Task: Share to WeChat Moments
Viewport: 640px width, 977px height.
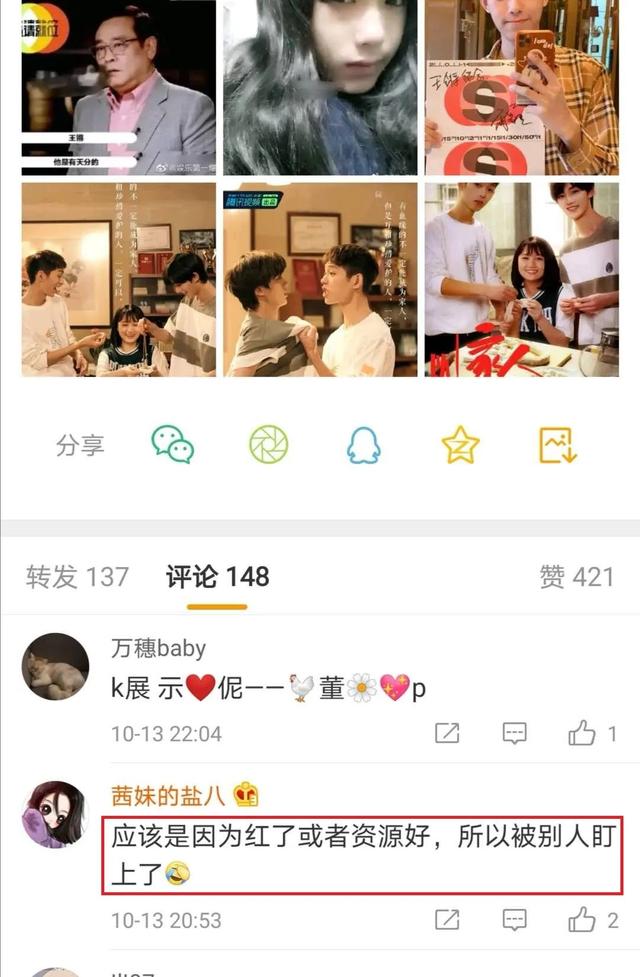Action: coord(268,445)
